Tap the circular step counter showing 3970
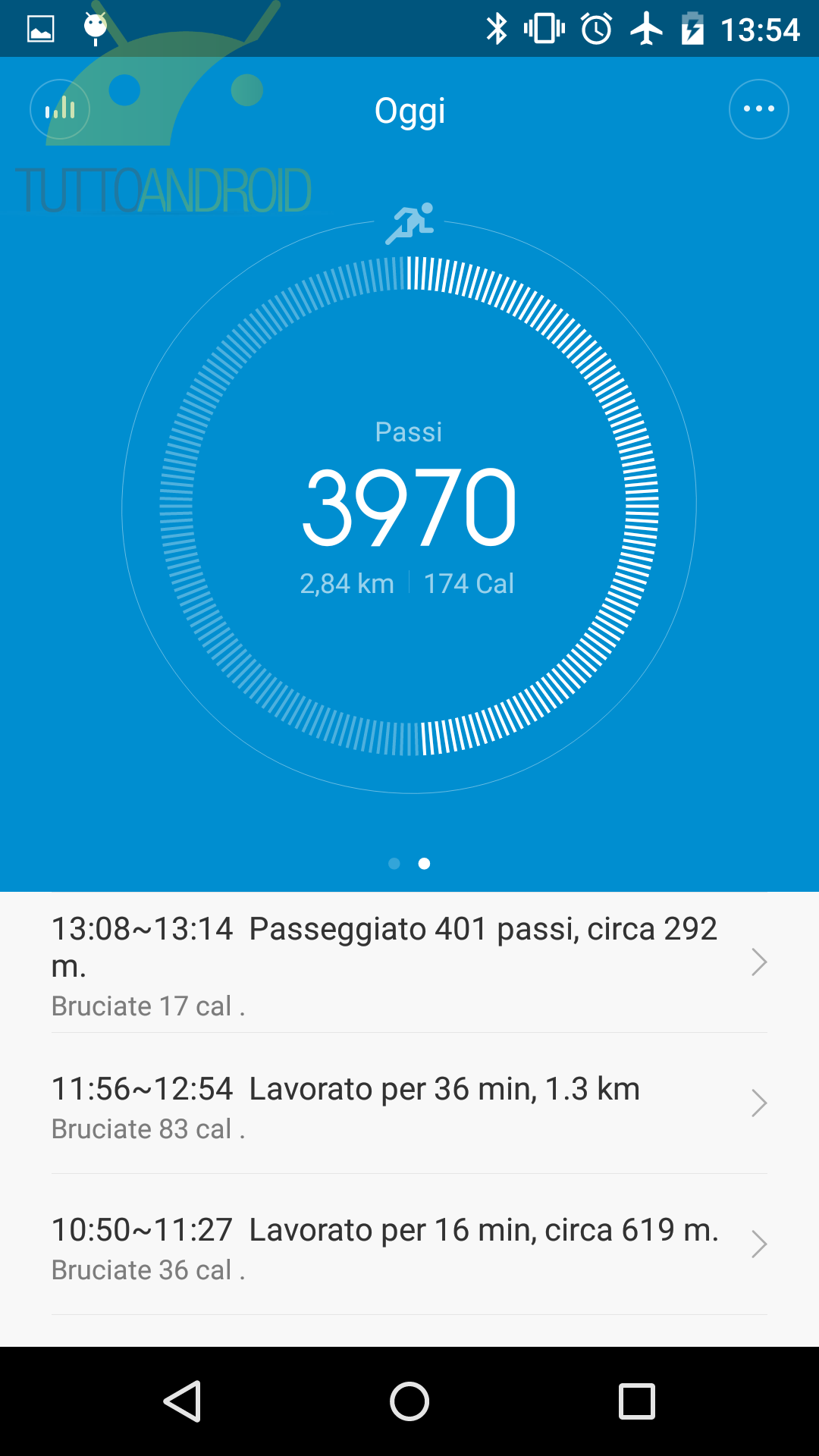 coord(409,507)
